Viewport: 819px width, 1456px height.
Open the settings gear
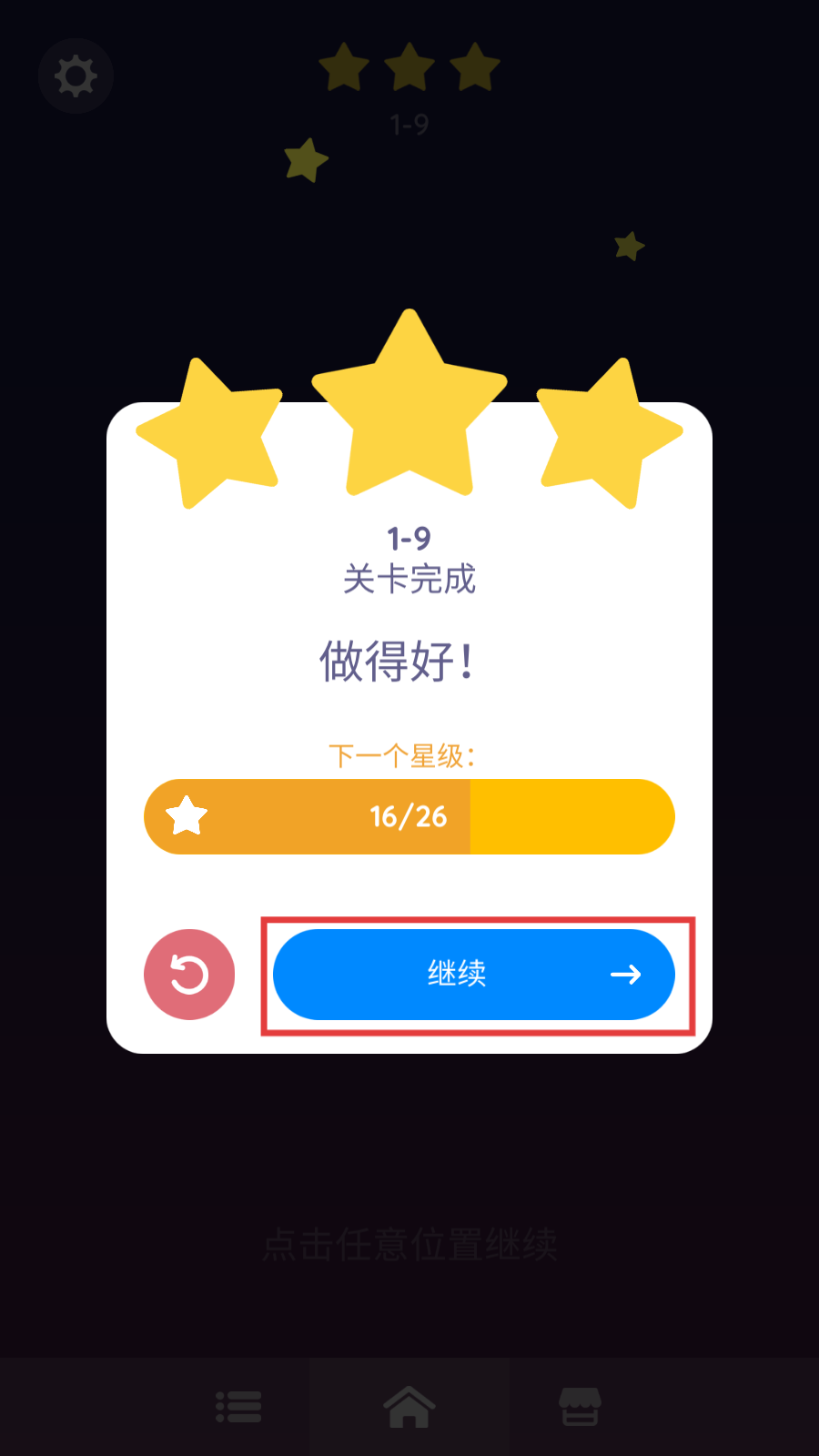pyautogui.click(x=76, y=76)
